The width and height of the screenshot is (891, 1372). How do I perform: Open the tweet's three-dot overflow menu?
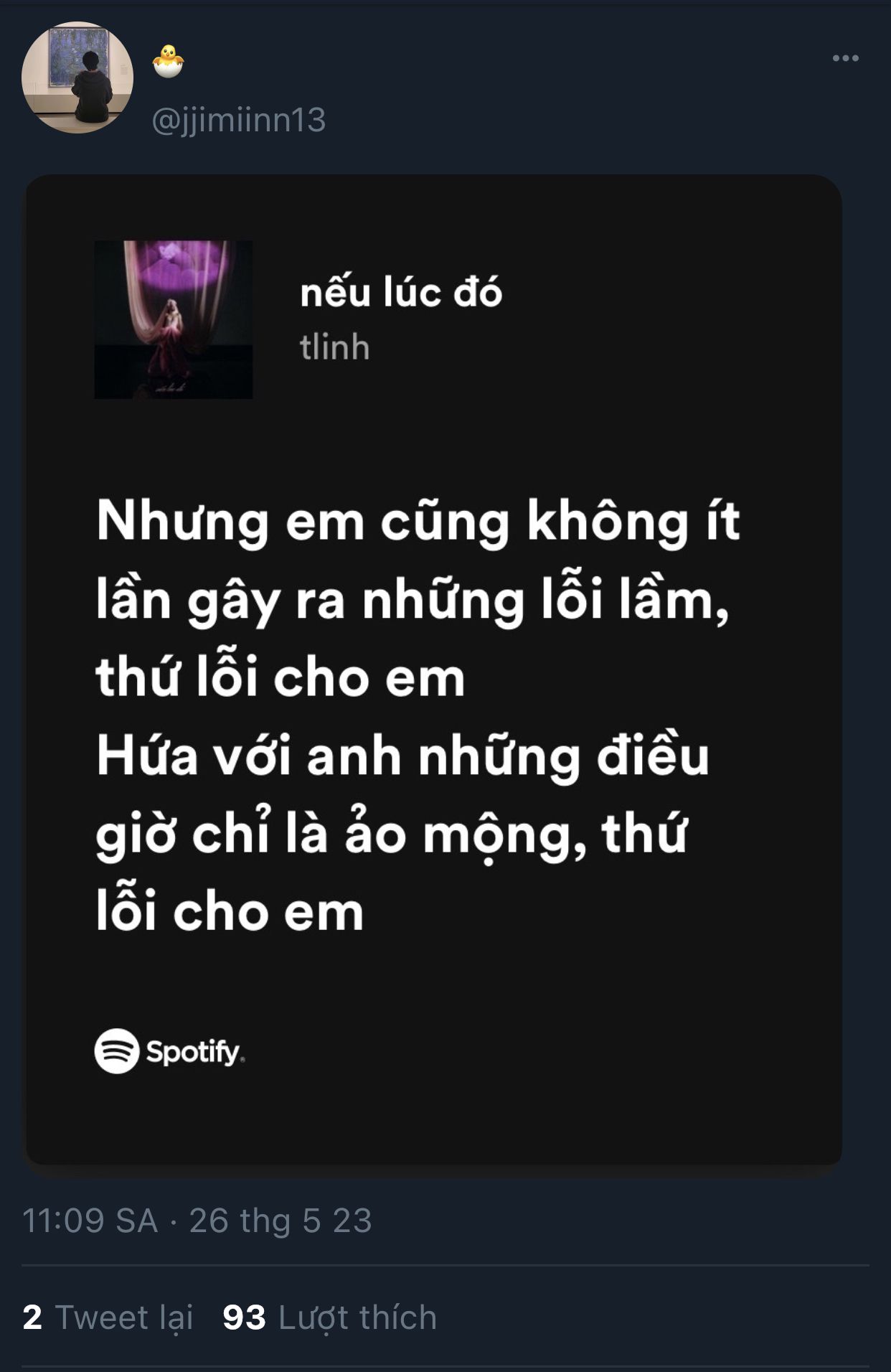point(845,59)
